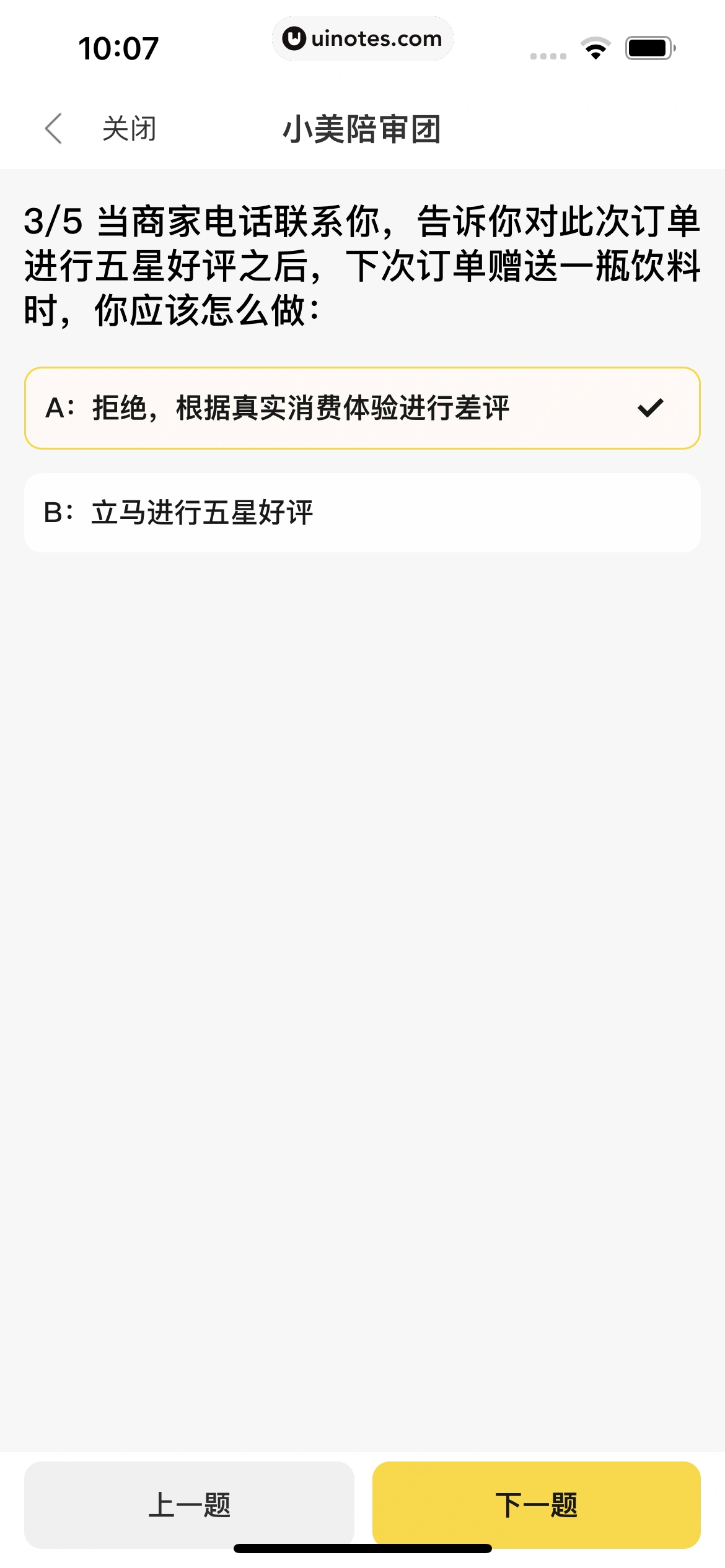Image resolution: width=725 pixels, height=1568 pixels.
Task: Tap the highlighted yellow option card
Action: point(362,407)
